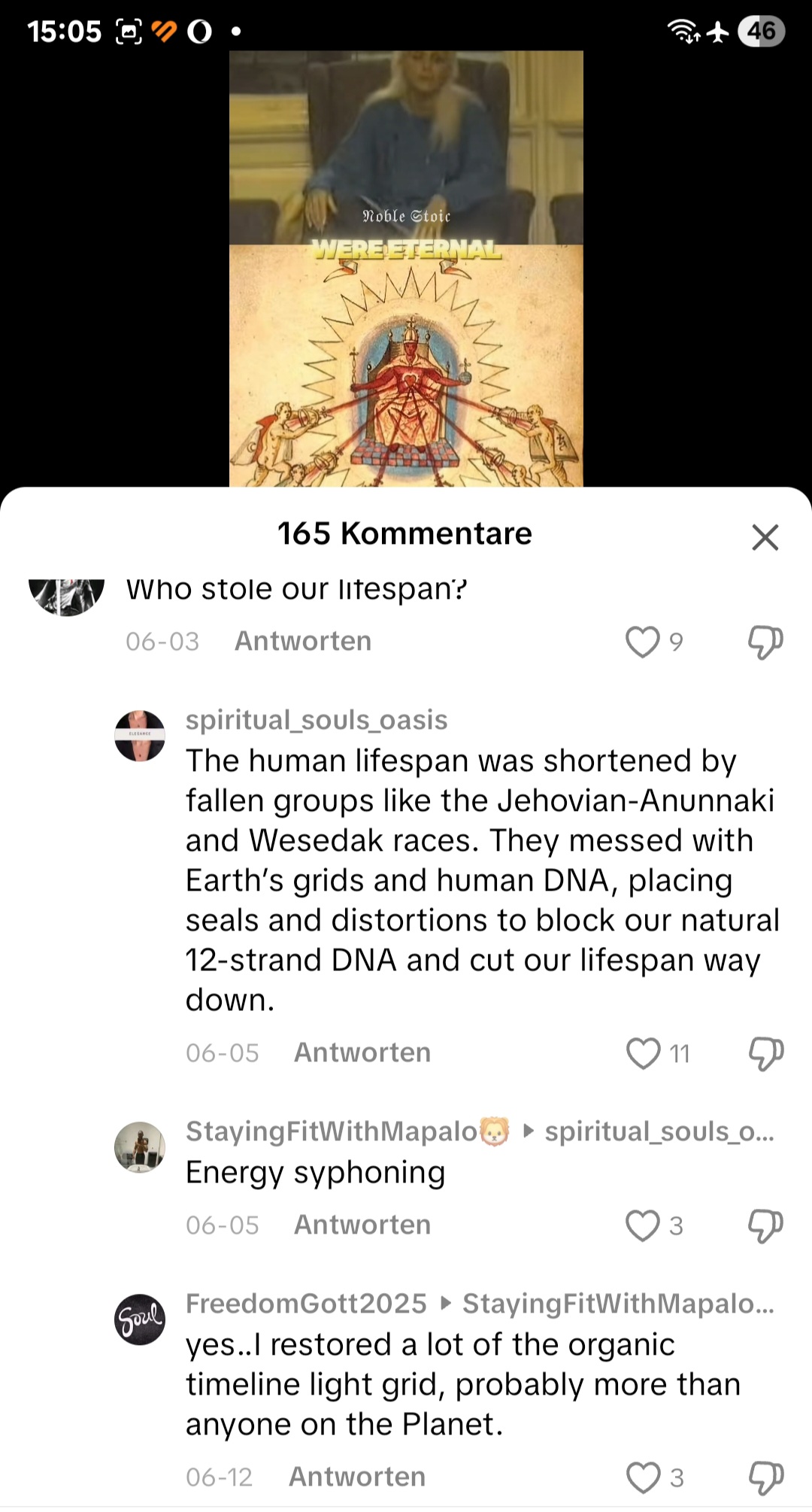Reply to the "Energy syphoning" comment
The width and height of the screenshot is (812, 1512).
[x=362, y=1225]
